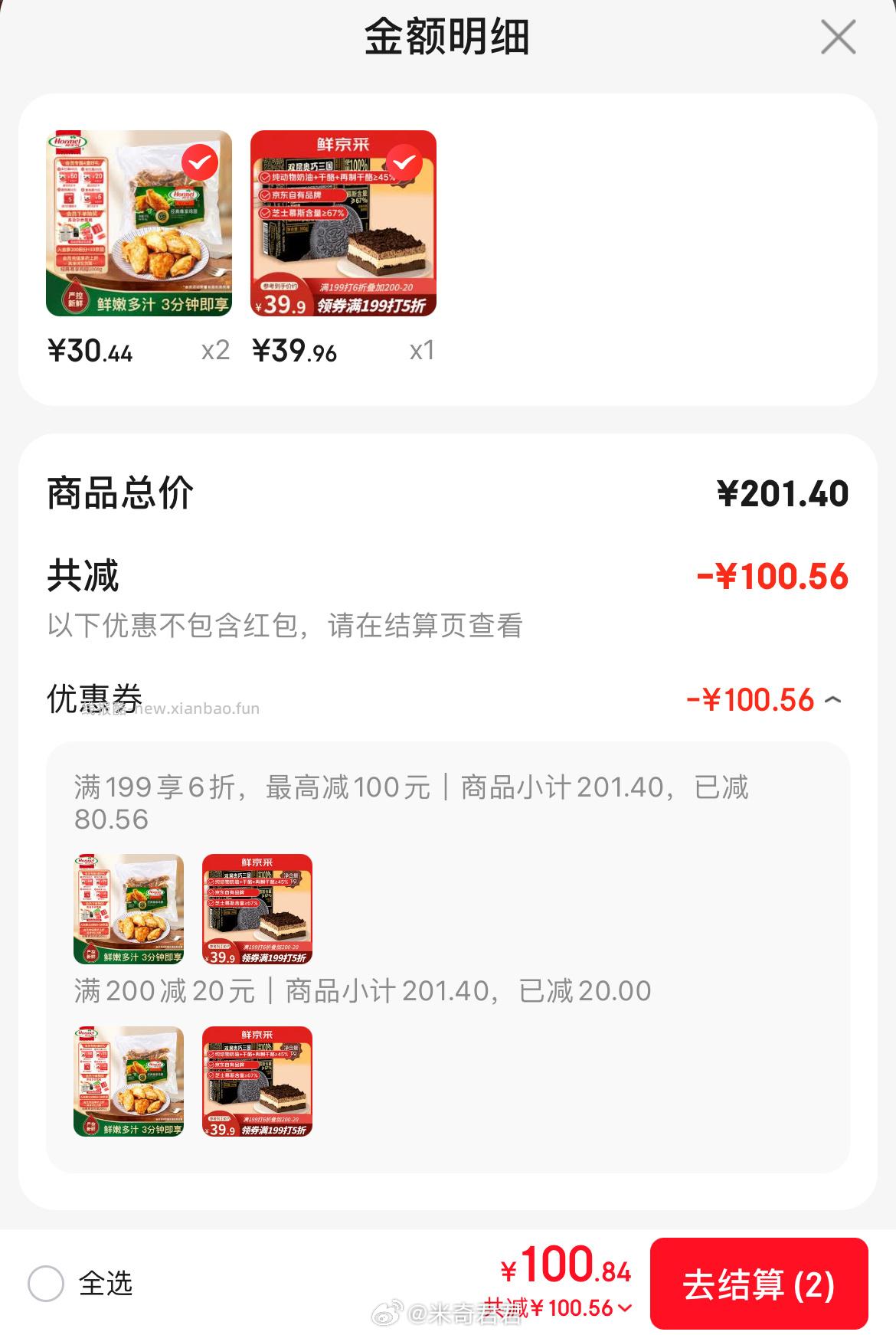Image resolution: width=896 pixels, height=1335 pixels.
Task: Deselect the Hormel chicken item checkmark
Action: [201, 162]
